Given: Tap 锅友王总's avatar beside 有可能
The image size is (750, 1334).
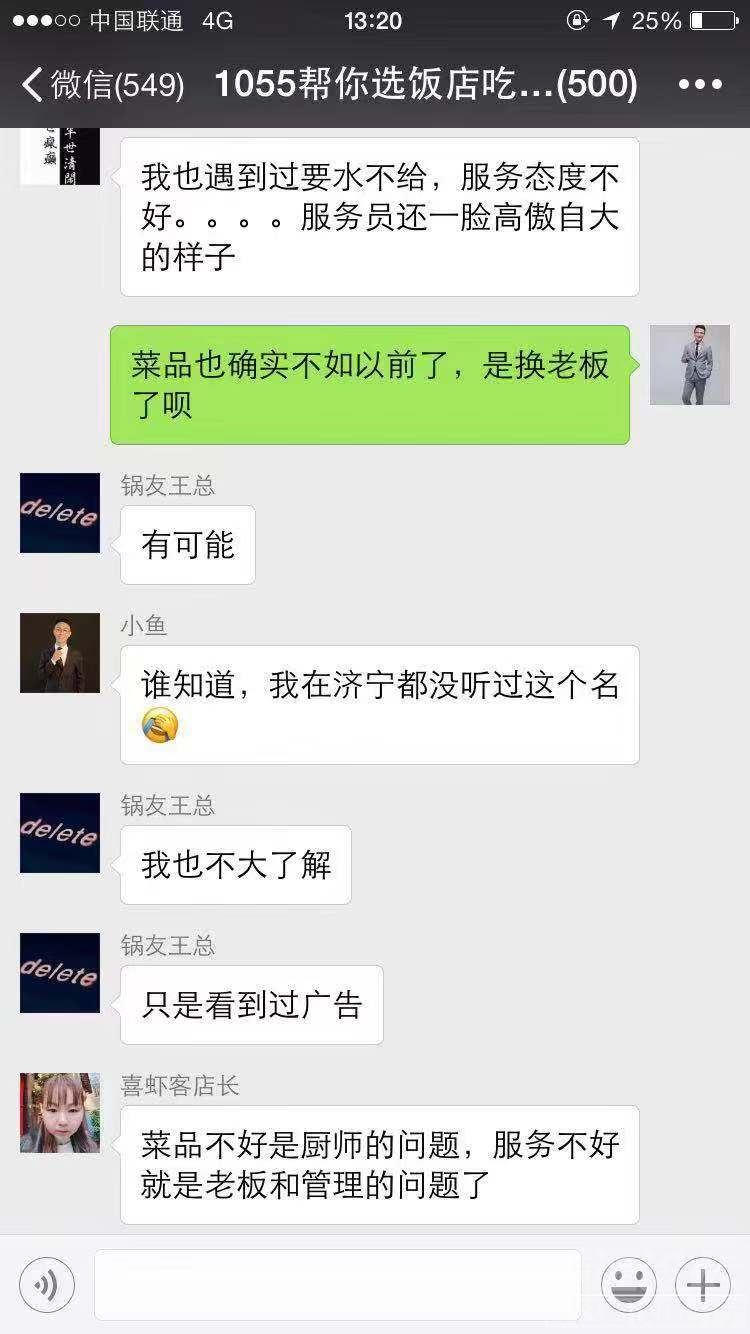Looking at the screenshot, I should tap(60, 513).
